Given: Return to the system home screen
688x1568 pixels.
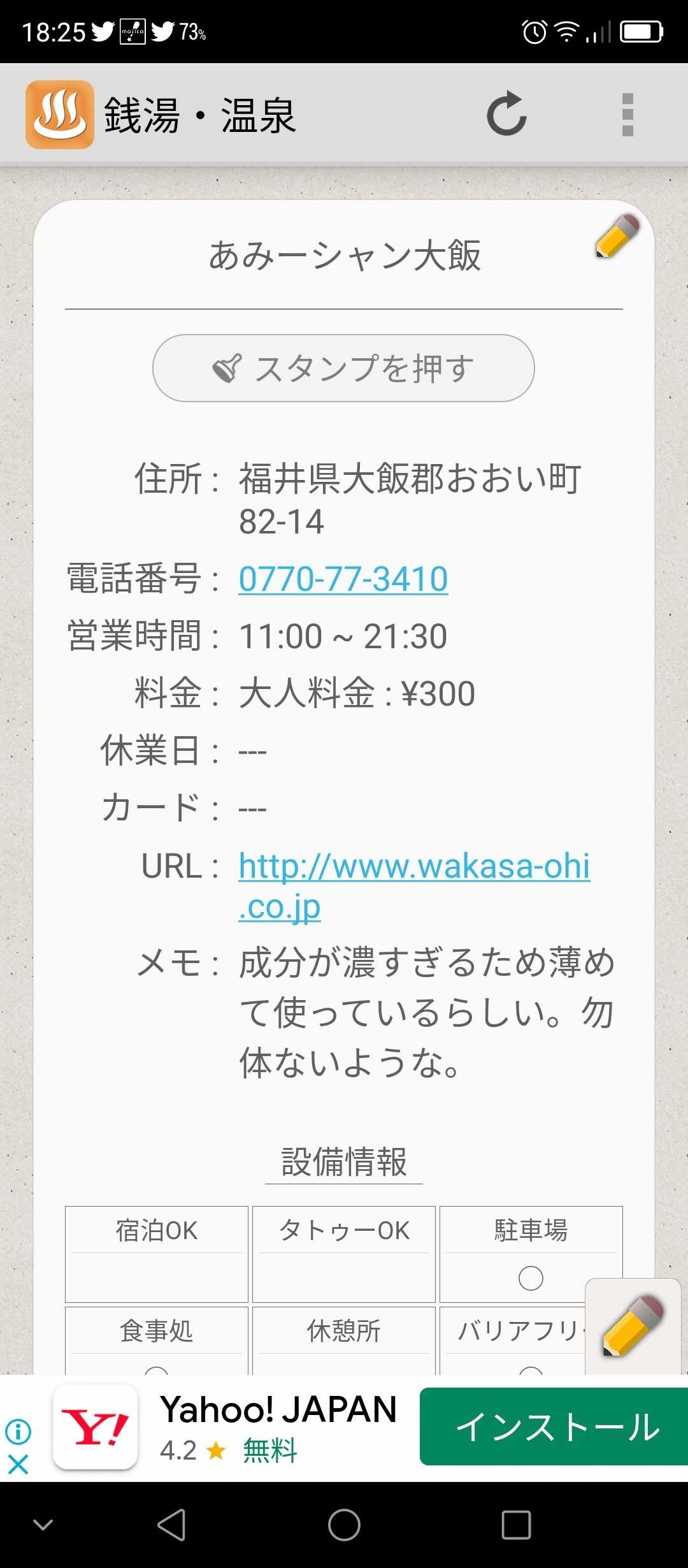Looking at the screenshot, I should 344,1525.
